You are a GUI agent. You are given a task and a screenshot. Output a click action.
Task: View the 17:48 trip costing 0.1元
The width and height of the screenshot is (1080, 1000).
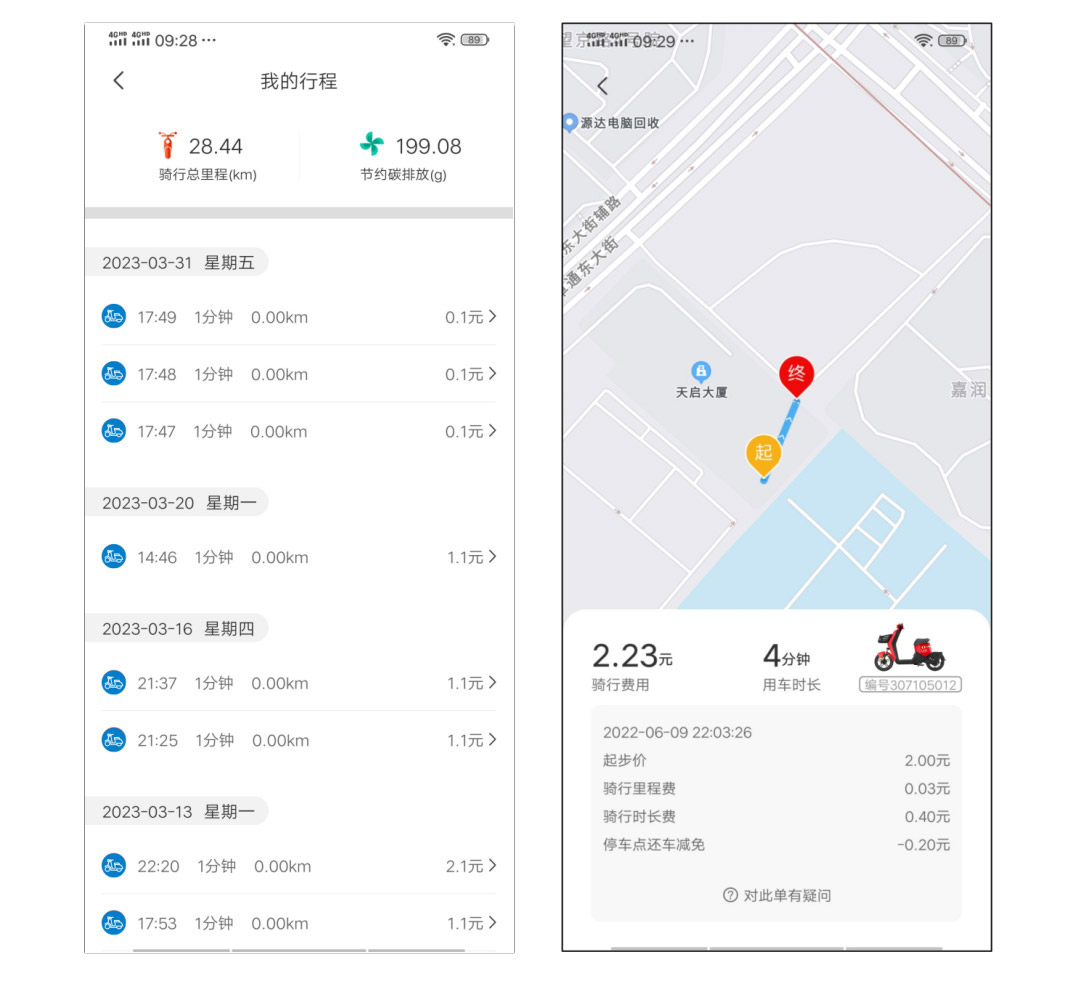pos(298,374)
